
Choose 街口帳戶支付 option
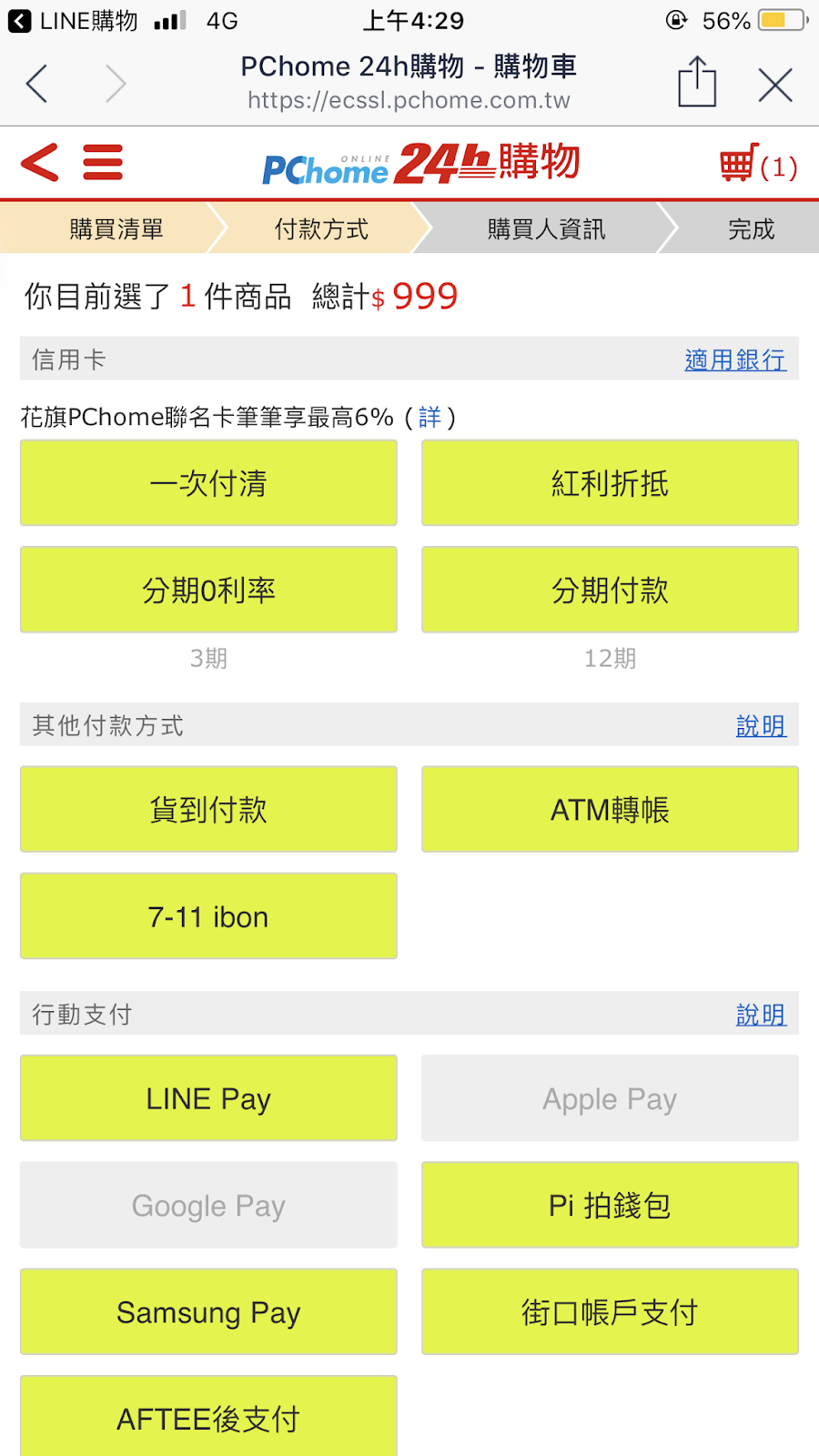click(610, 1312)
